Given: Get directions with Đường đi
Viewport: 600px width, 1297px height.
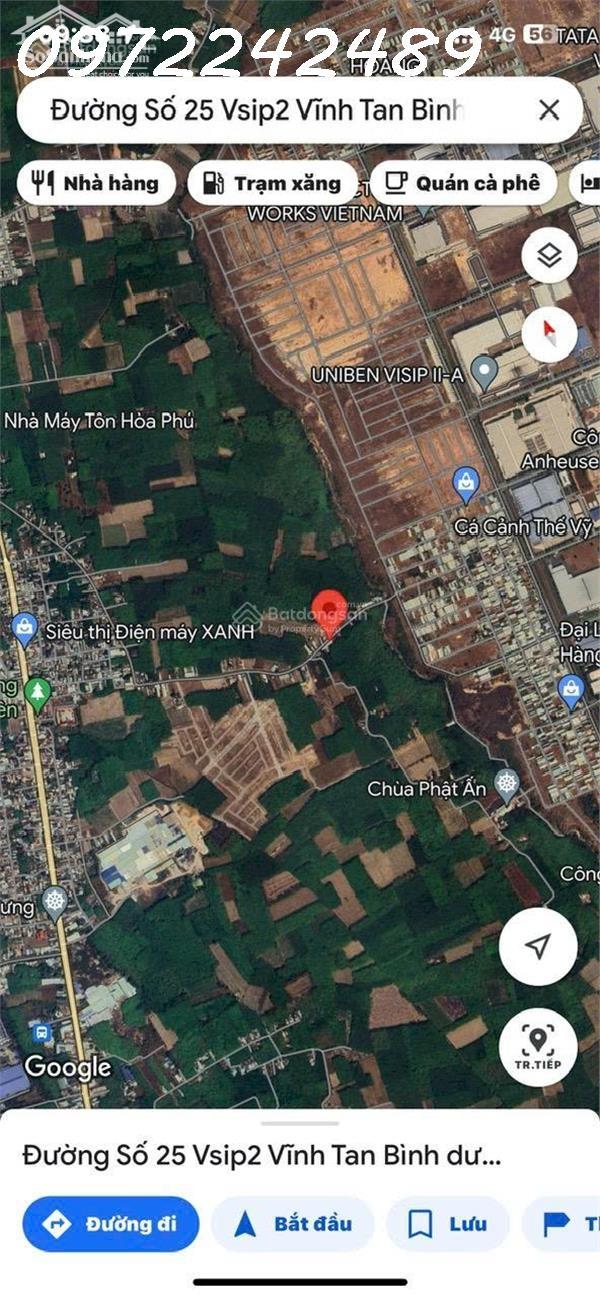Looking at the screenshot, I should [111, 1224].
